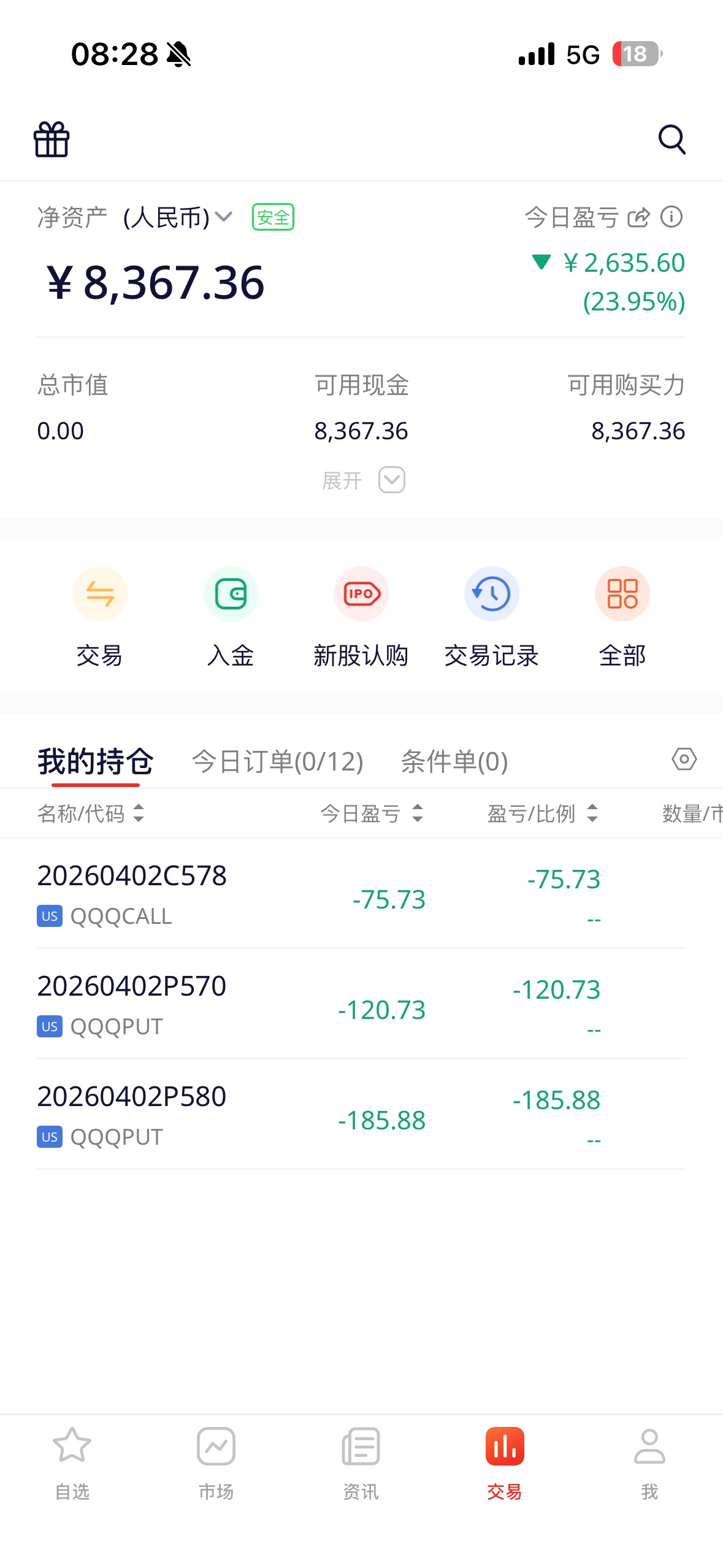Open the 20260402P570 QQQPUT position
The width and height of the screenshot is (723, 1568).
[x=184, y=1004]
